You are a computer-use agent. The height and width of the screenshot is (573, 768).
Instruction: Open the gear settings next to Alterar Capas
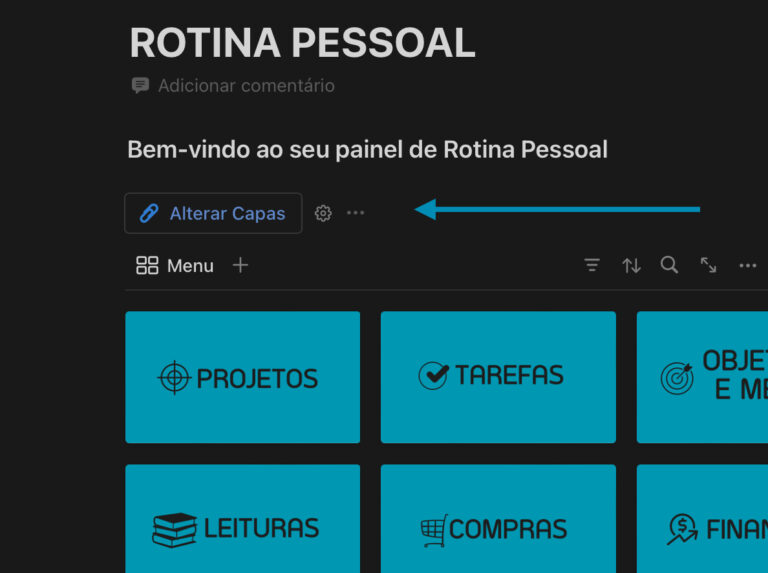point(323,213)
